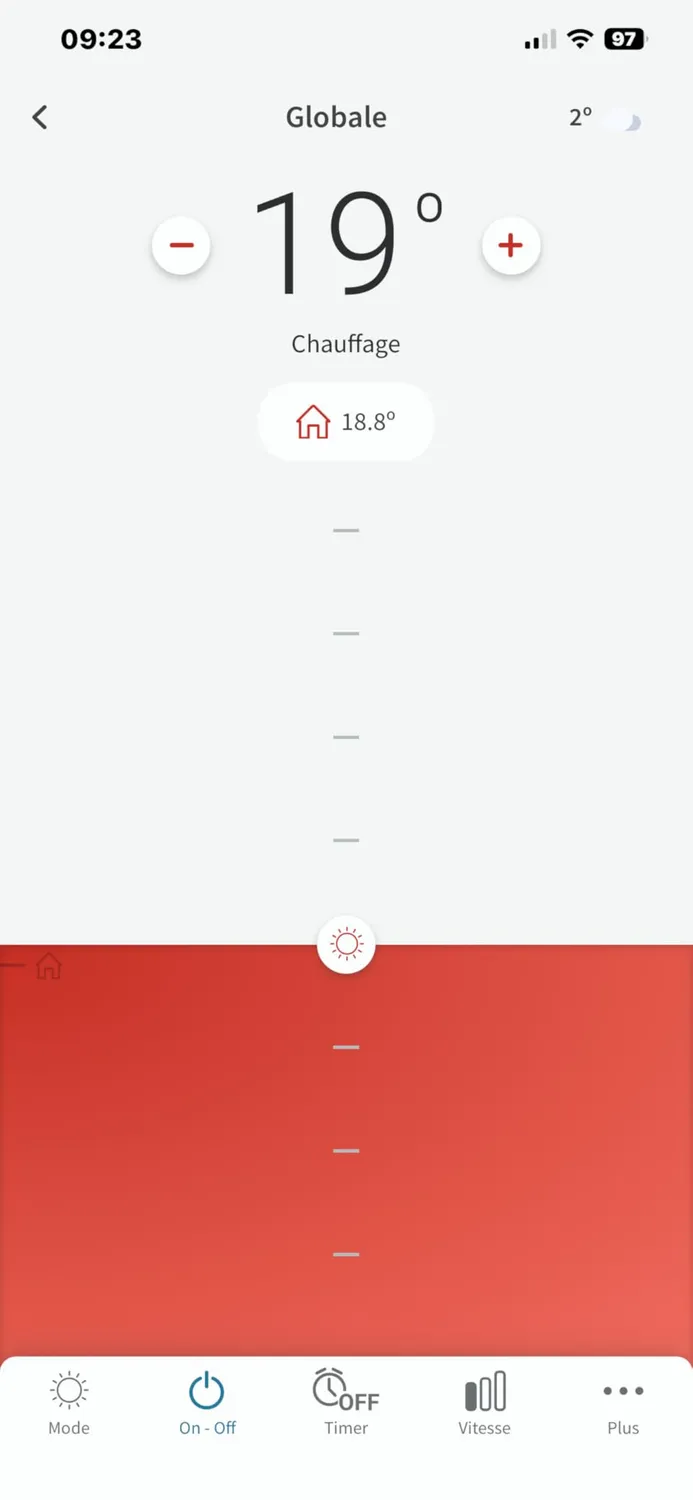This screenshot has height=1500, width=693.
Task: Open the Timer settings
Action: [346, 1402]
